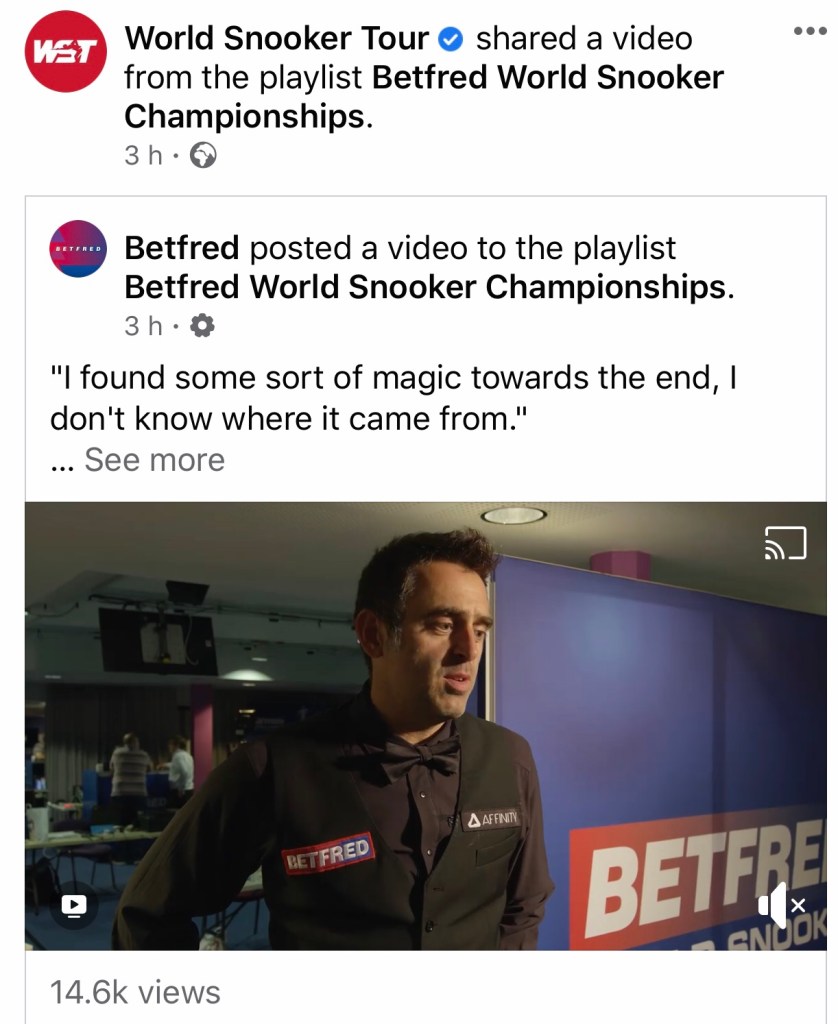This screenshot has height=1024, width=838.
Task: Open the video in the watch player
Action: pyautogui.click(x=74, y=905)
